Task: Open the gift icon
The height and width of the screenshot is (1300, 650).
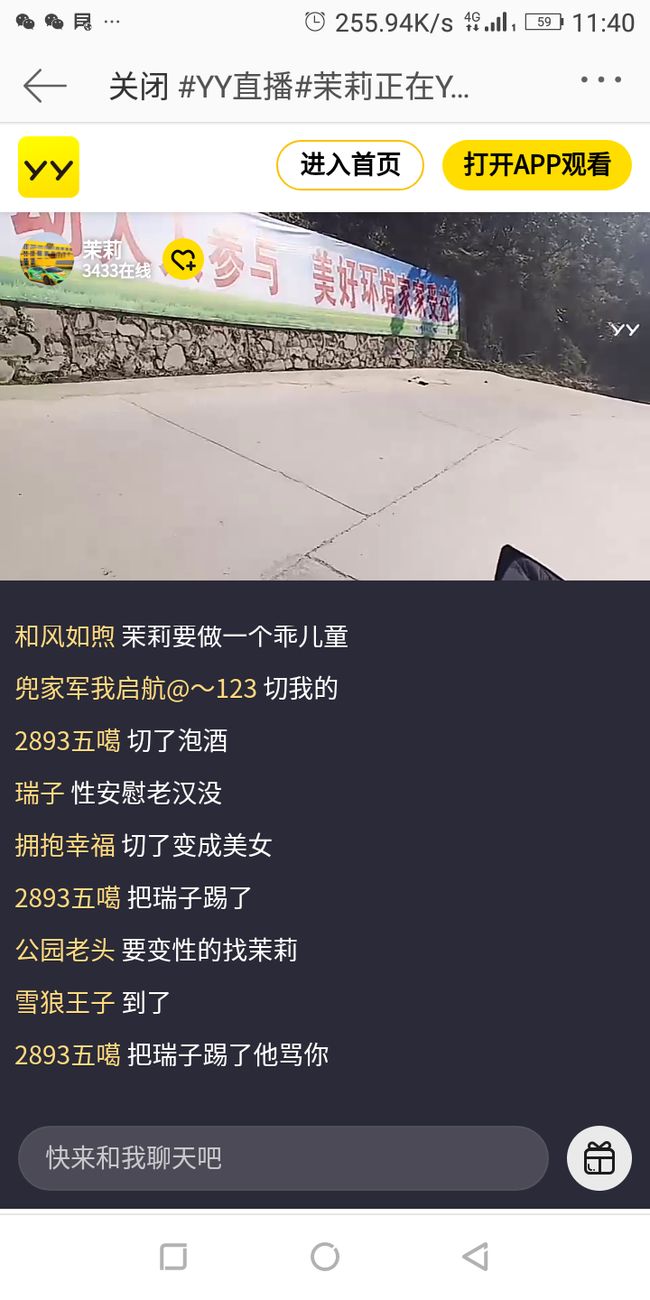Action: 599,1158
